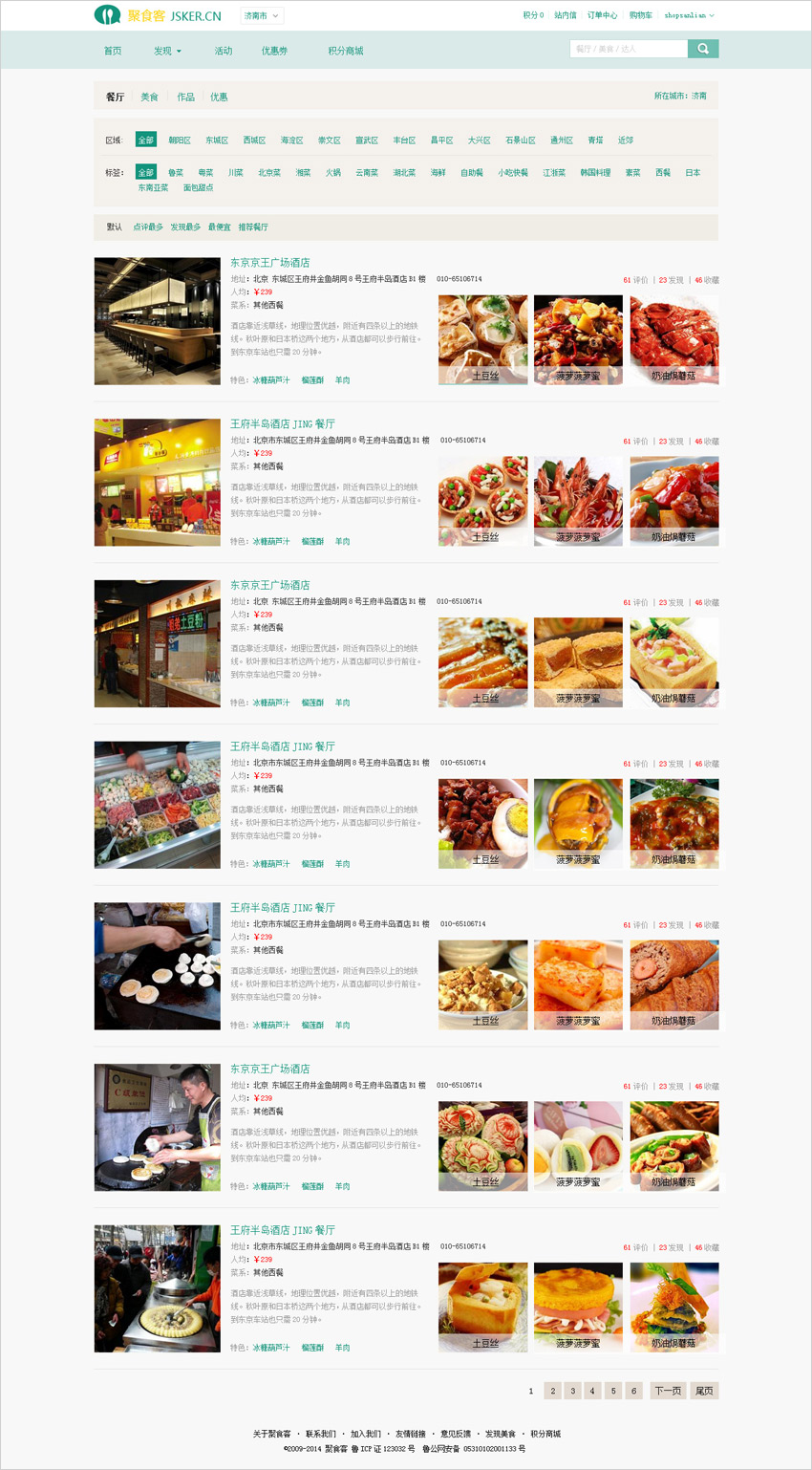Viewport: 812px width, 1470px height.
Task: Open the 优惠券 coupons section
Action: [274, 51]
